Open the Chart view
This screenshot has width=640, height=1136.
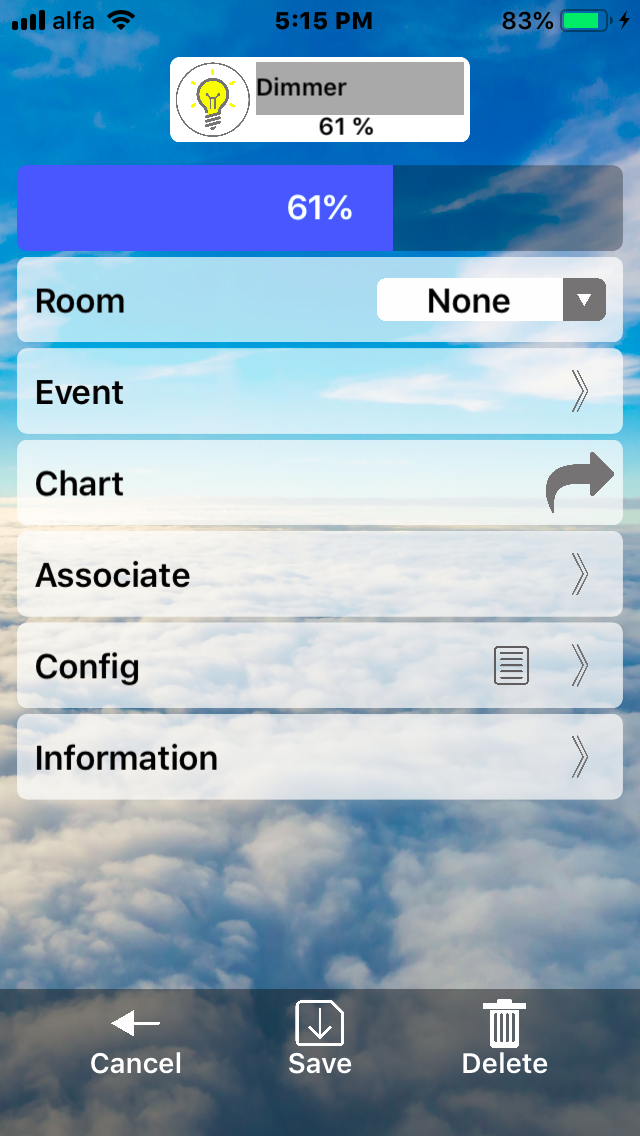point(320,483)
